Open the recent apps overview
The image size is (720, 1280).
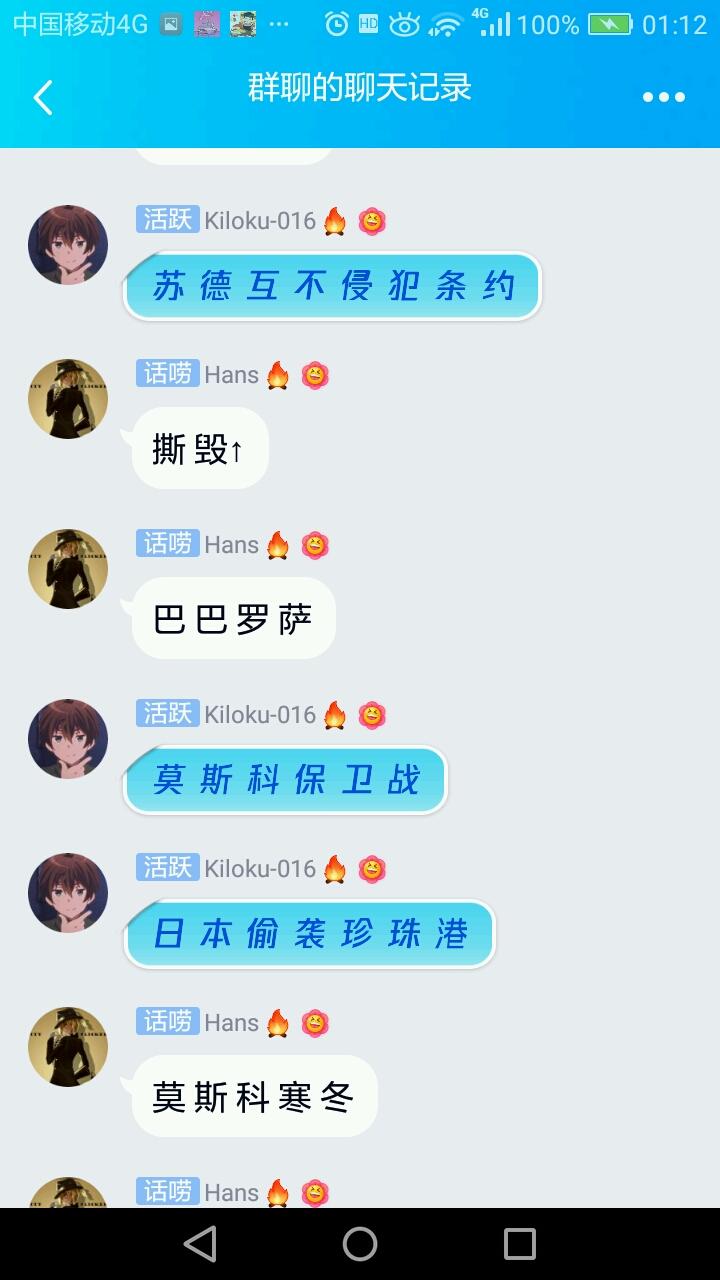click(x=519, y=1244)
